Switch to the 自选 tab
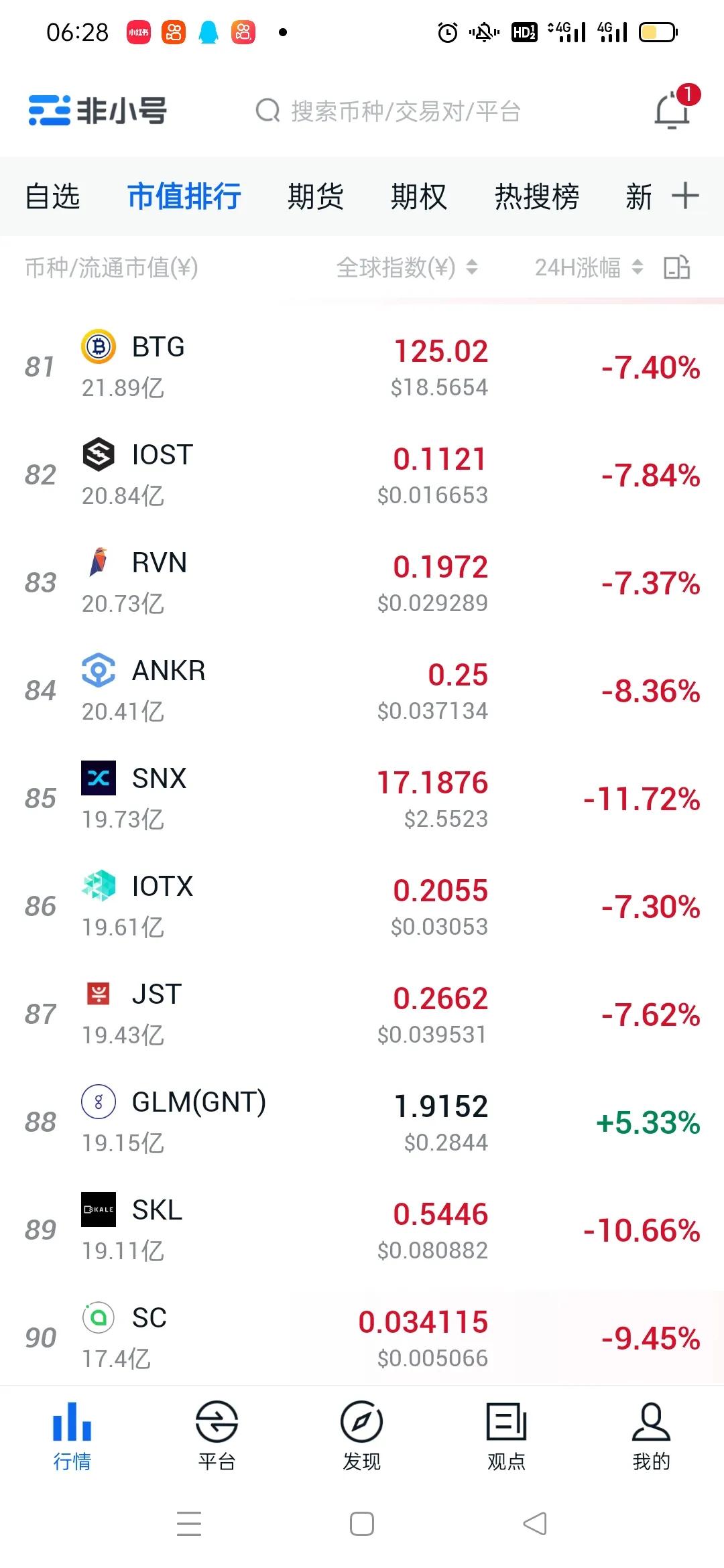Image resolution: width=724 pixels, height=1568 pixels. tap(52, 196)
